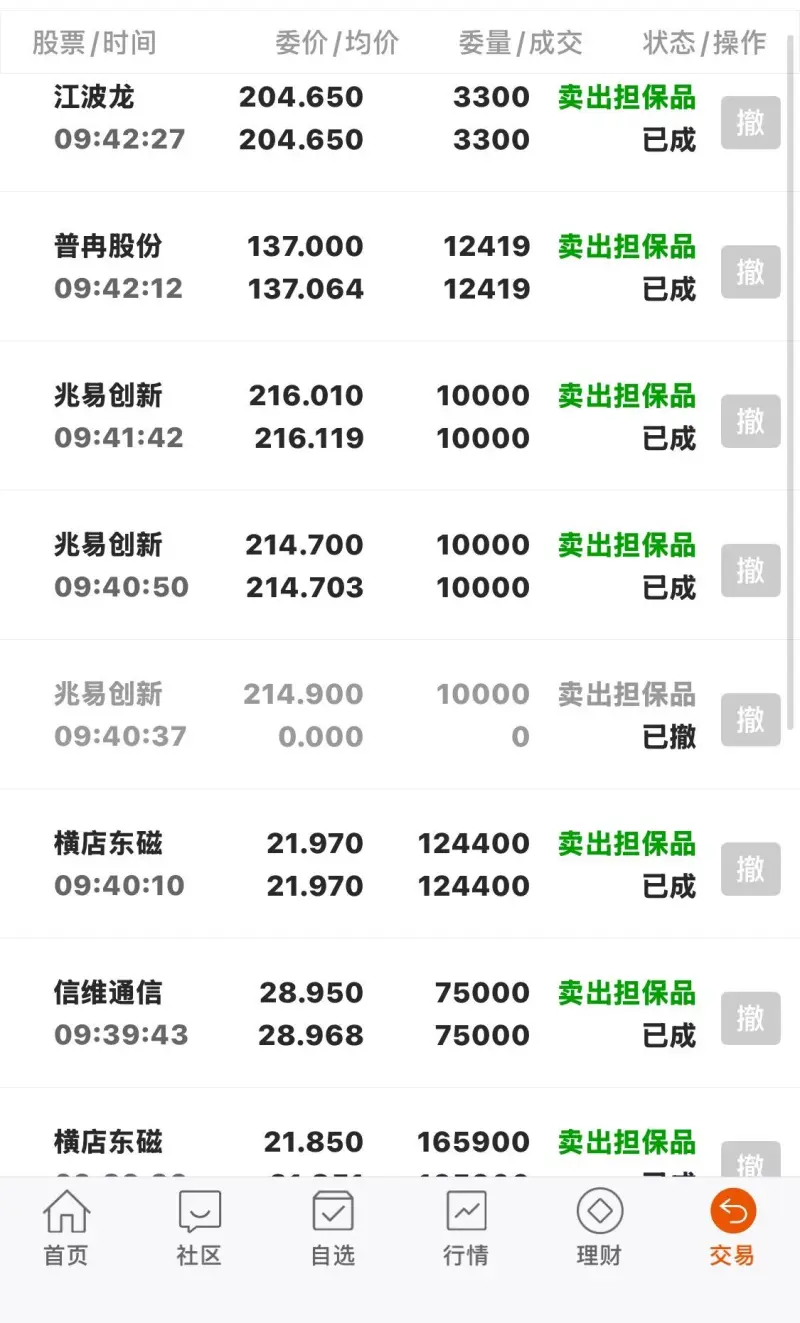Tap 撤 on the 普冉股份 order
This screenshot has width=800, height=1323.
(750, 272)
